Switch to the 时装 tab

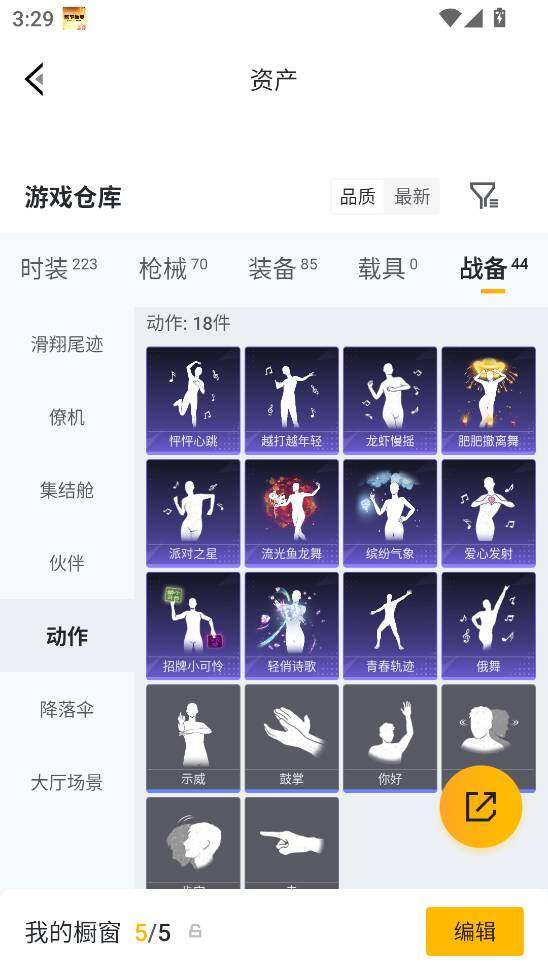point(59,268)
